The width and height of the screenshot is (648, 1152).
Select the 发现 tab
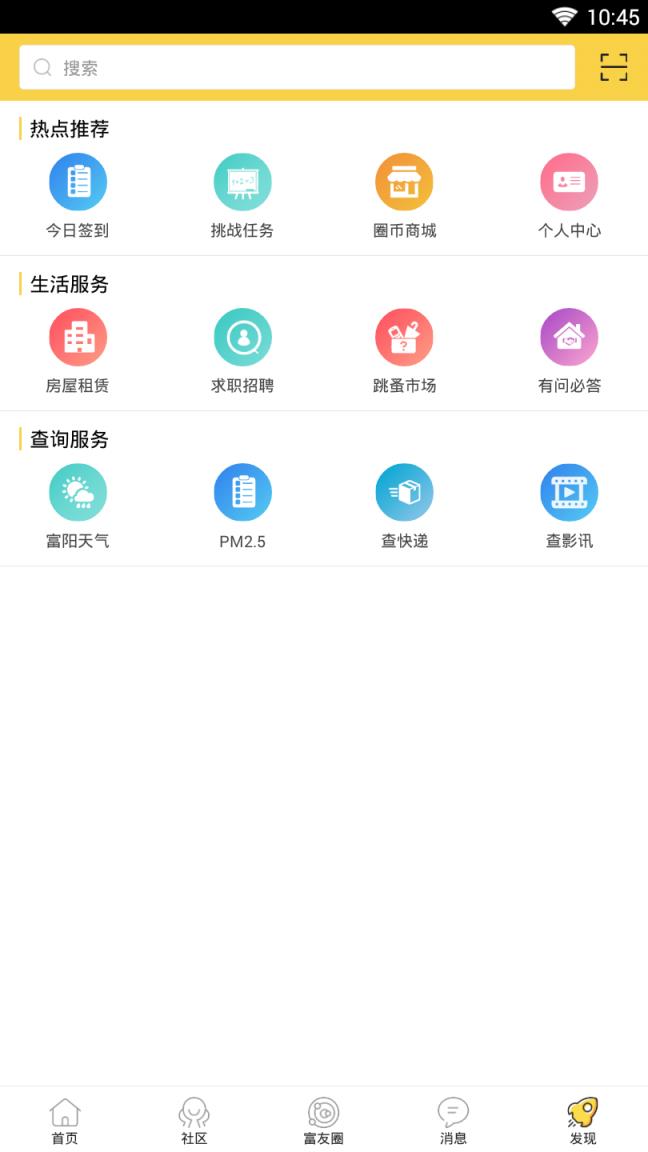pos(583,1121)
